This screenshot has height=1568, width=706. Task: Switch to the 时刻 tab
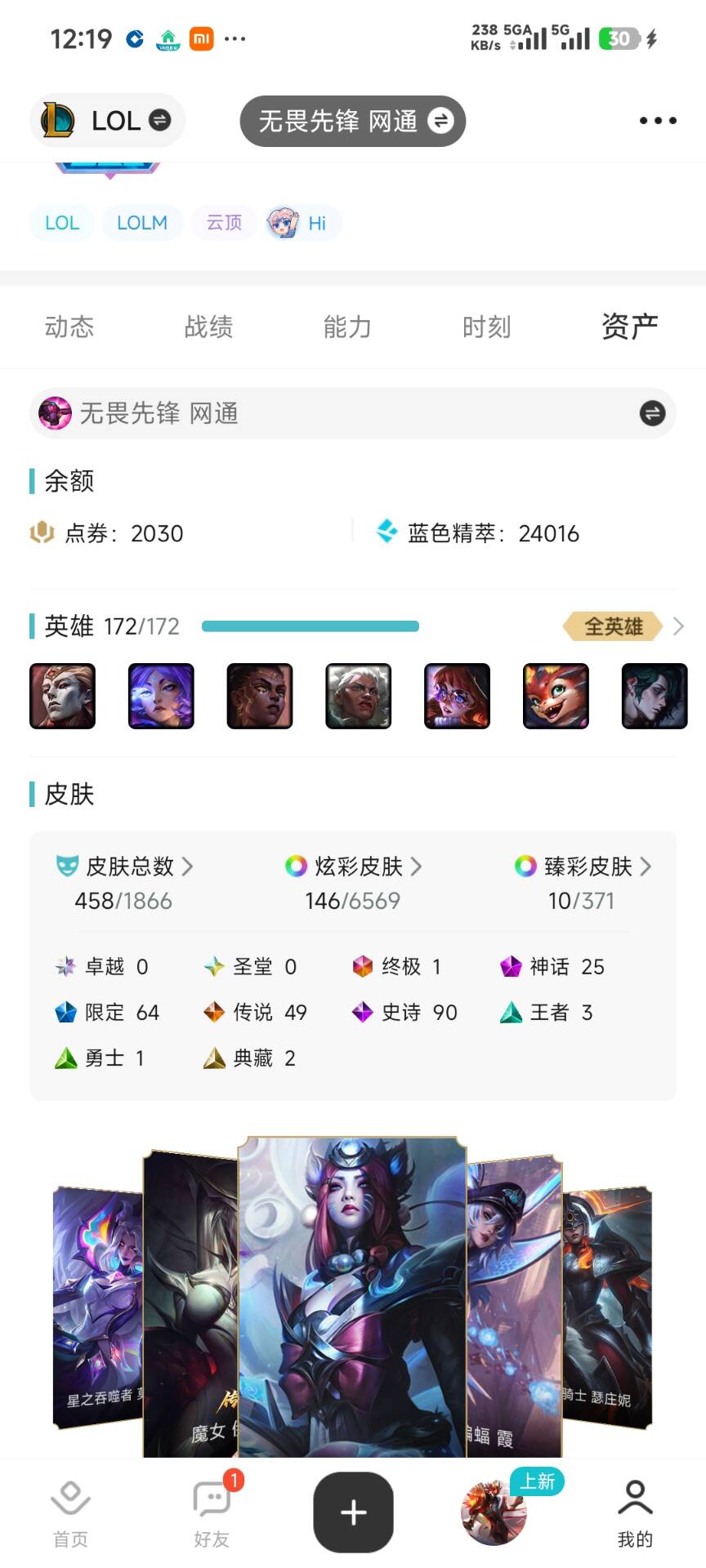tap(486, 327)
